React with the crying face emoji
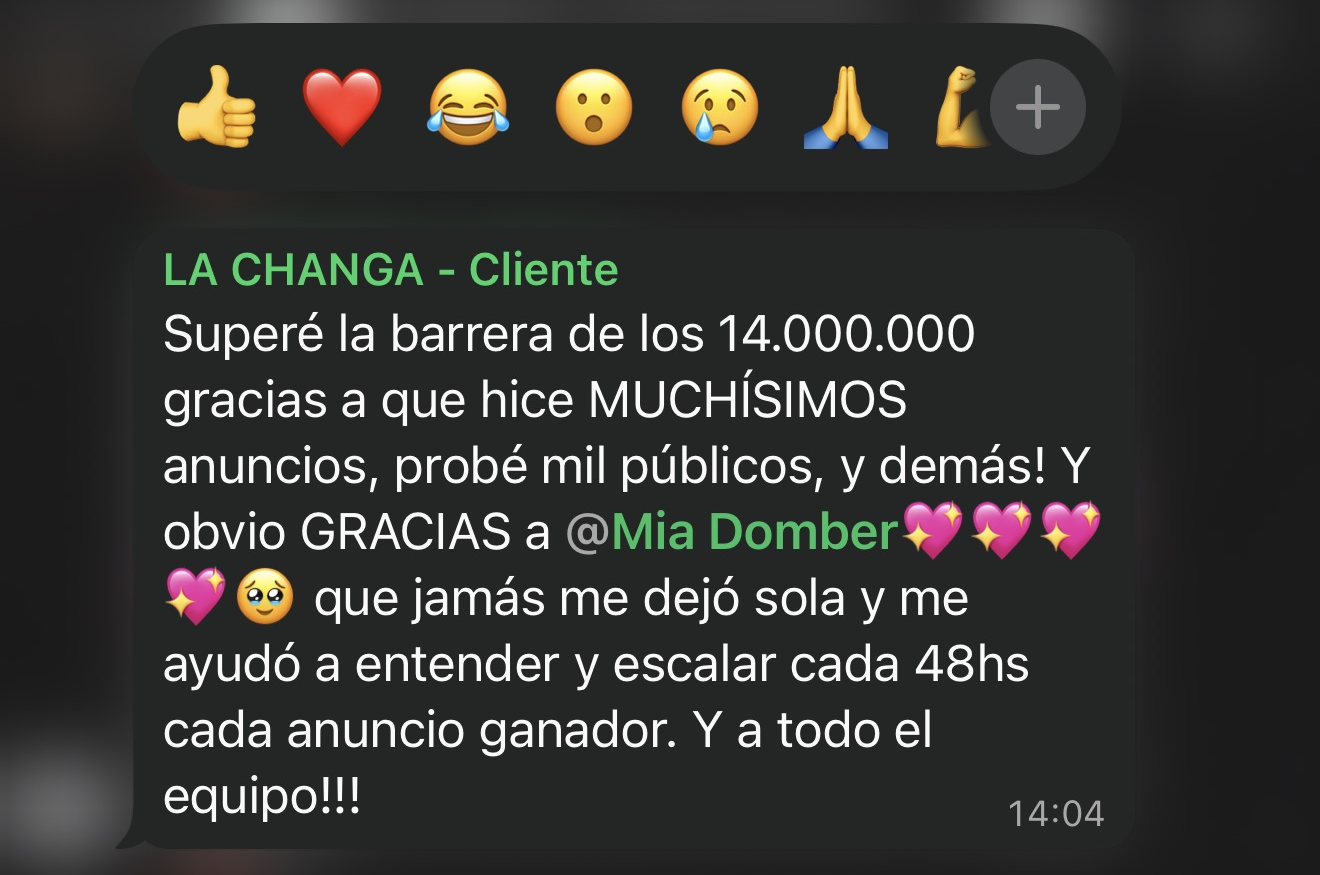This screenshot has width=1320, height=875. [719, 108]
